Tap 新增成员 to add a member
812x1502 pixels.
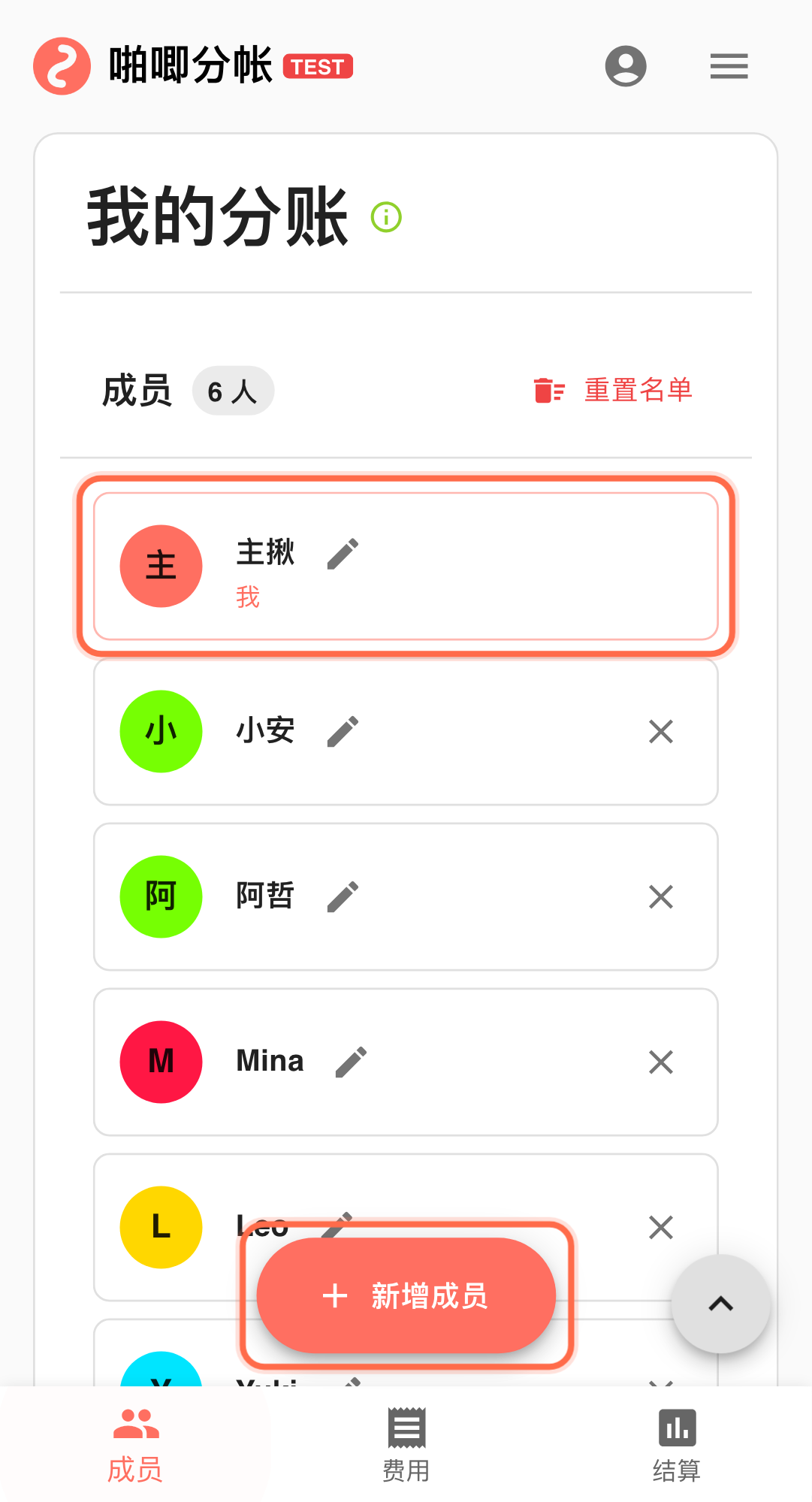pyautogui.click(x=406, y=1295)
